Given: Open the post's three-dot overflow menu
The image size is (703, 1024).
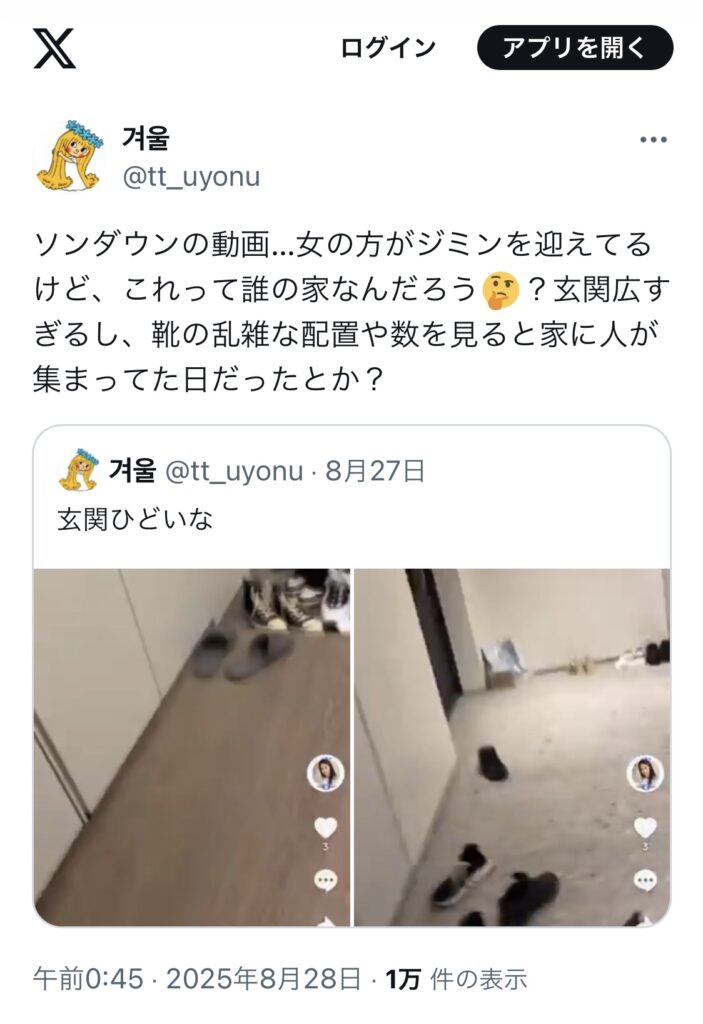Looking at the screenshot, I should (x=653, y=140).
